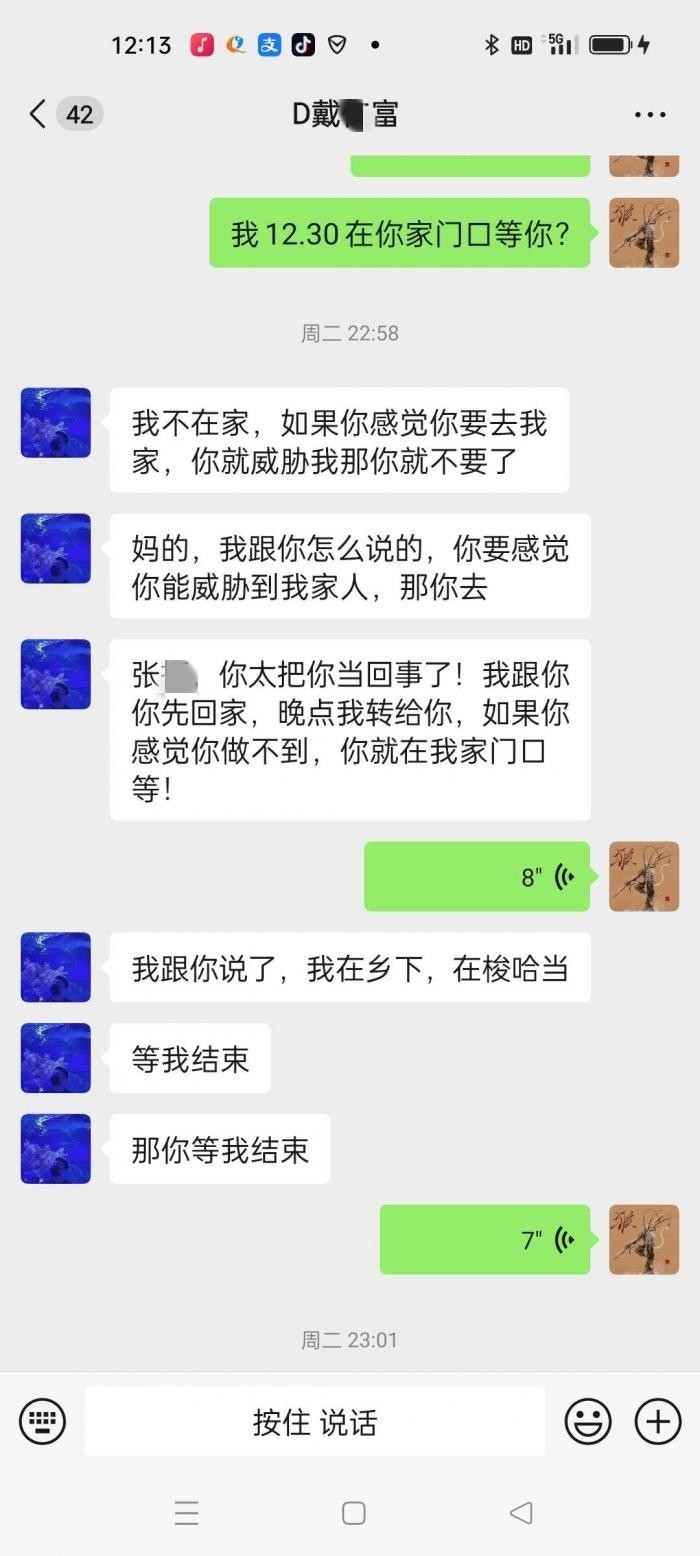Open the three-dot chat info menu
Screen dimensions: 700x1556
point(650,115)
